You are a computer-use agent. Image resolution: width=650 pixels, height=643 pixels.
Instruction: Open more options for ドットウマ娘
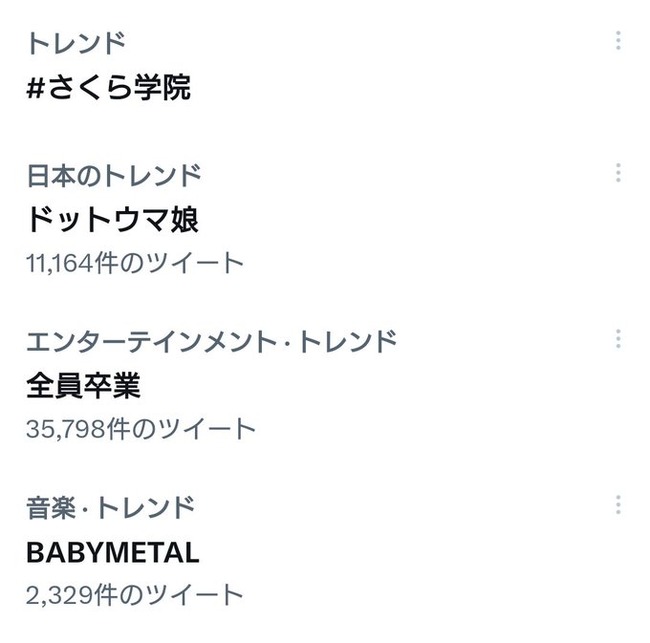pos(618,173)
